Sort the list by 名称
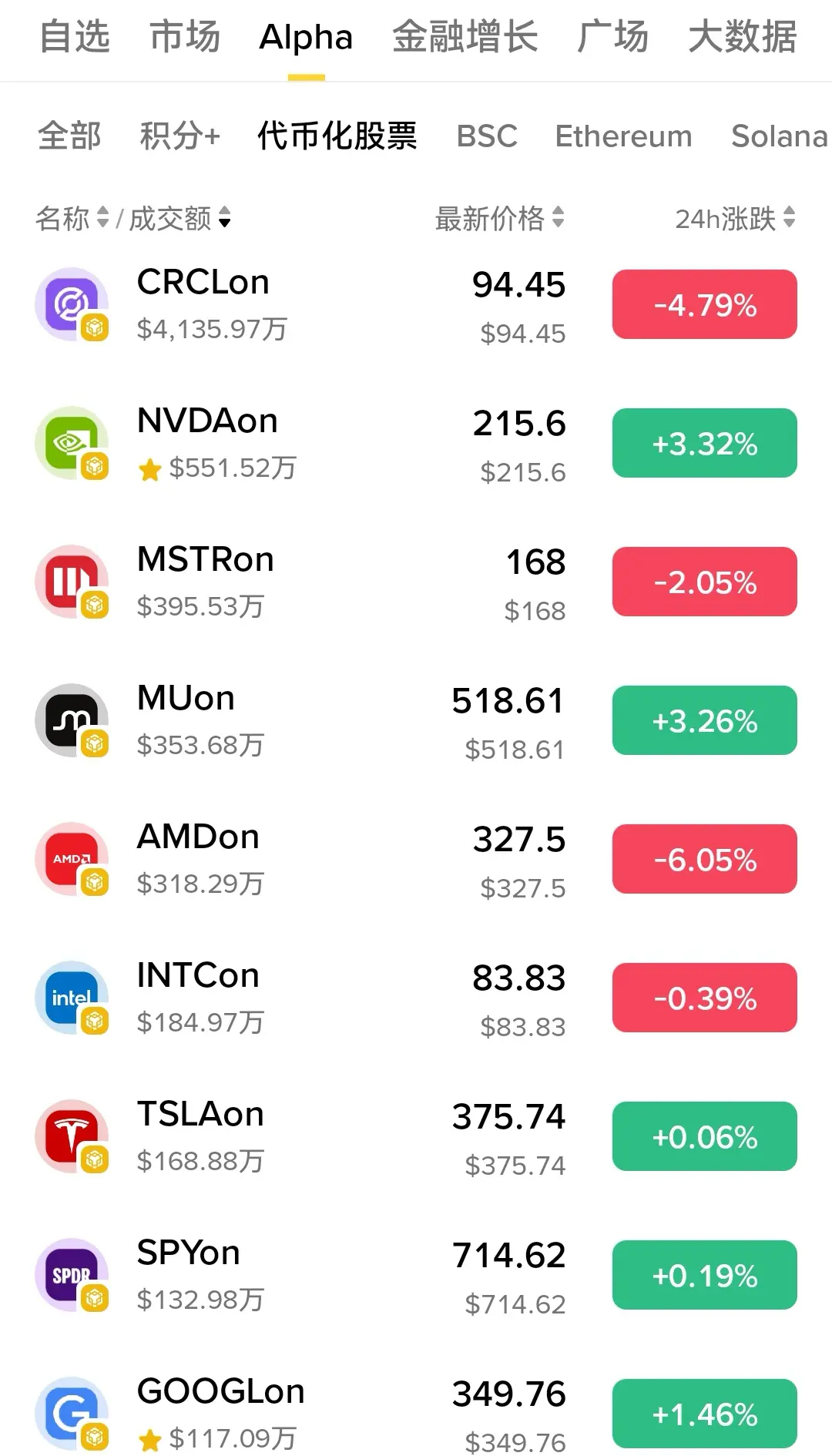The height and width of the screenshot is (1456, 832). (72, 219)
